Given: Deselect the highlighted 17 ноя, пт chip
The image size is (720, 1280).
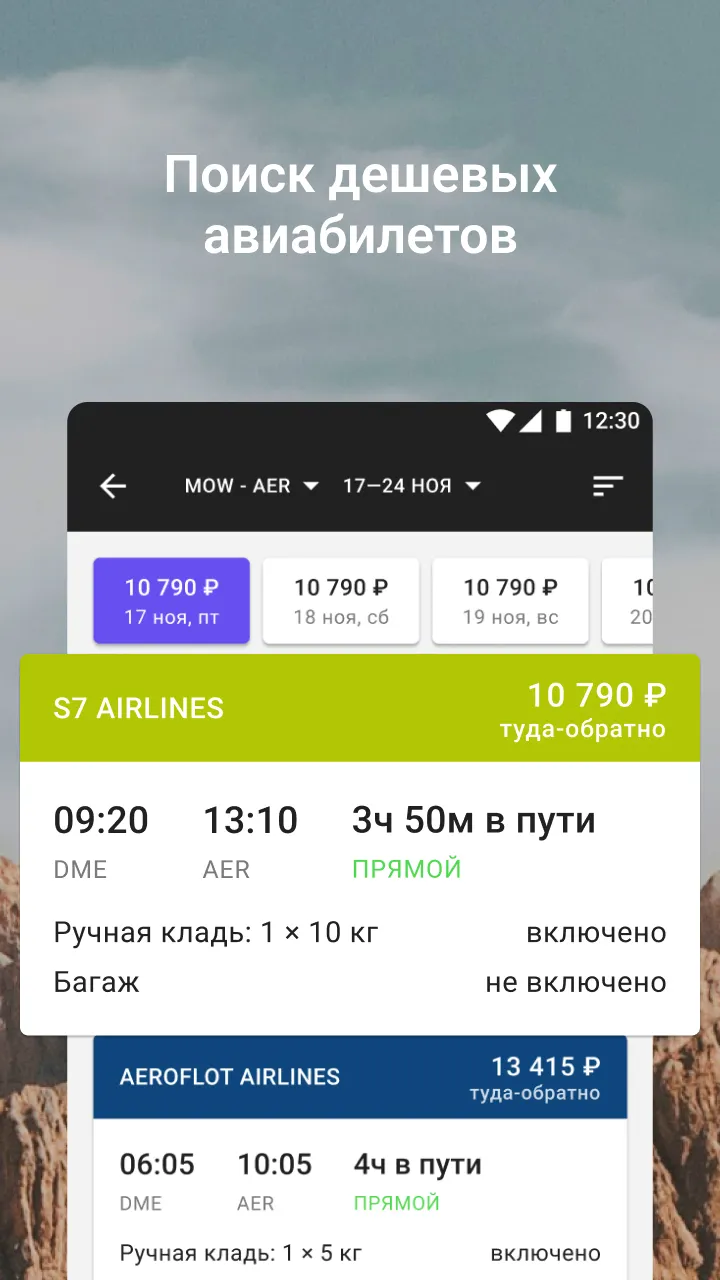Looking at the screenshot, I should 171,600.
